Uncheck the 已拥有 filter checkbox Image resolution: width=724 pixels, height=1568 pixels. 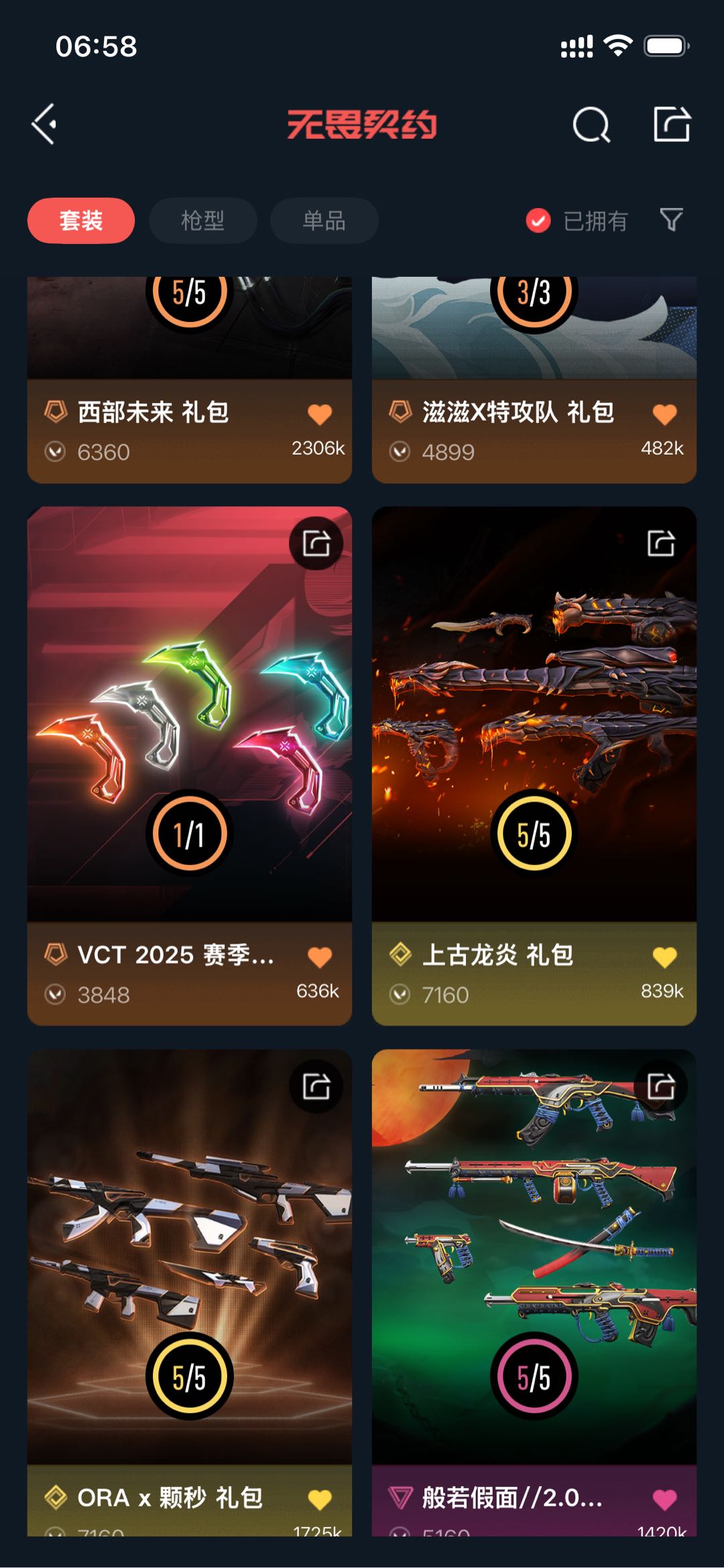point(538,221)
